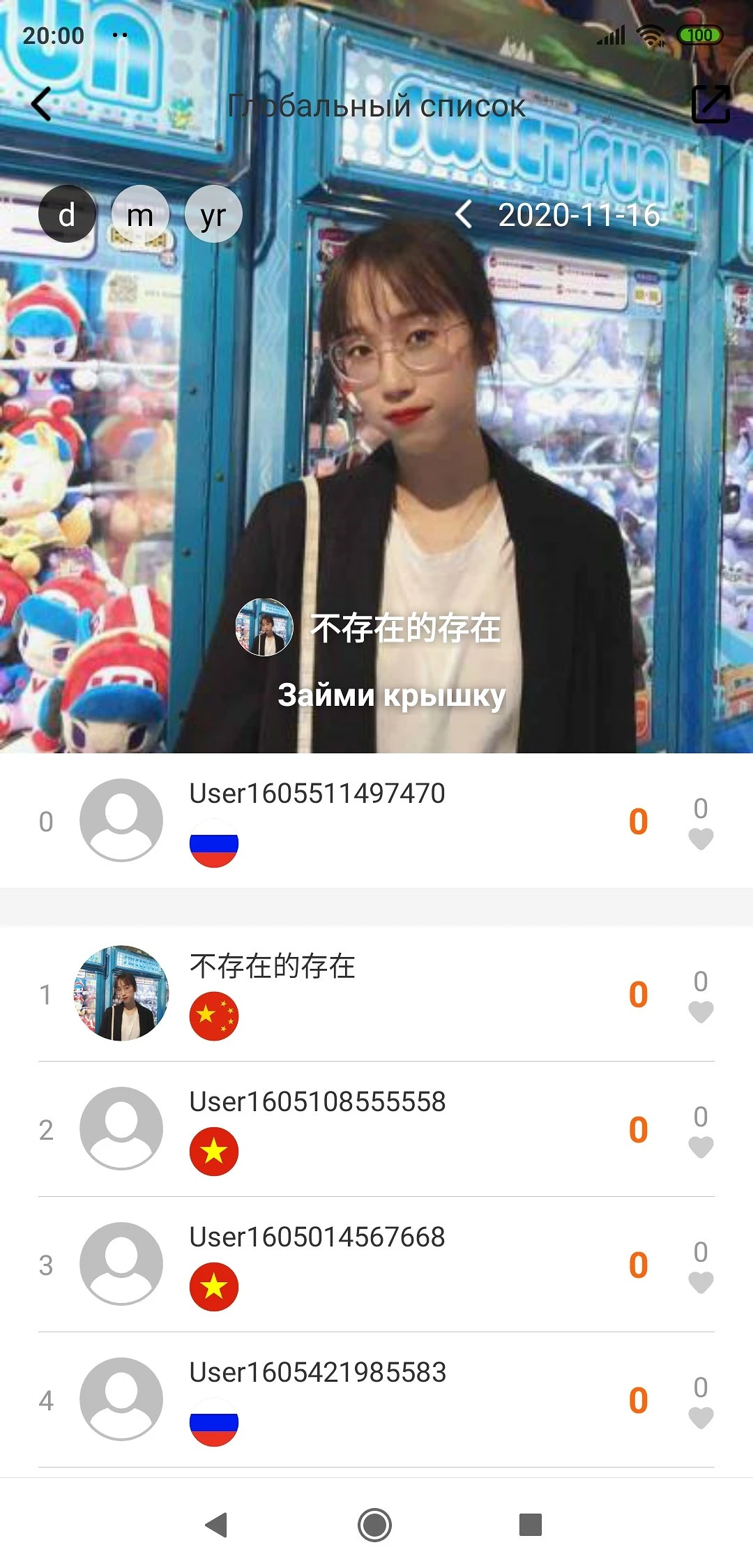Switch to the monthly 'm' ranking
Screen dimensions: 753x1568
[x=140, y=214]
